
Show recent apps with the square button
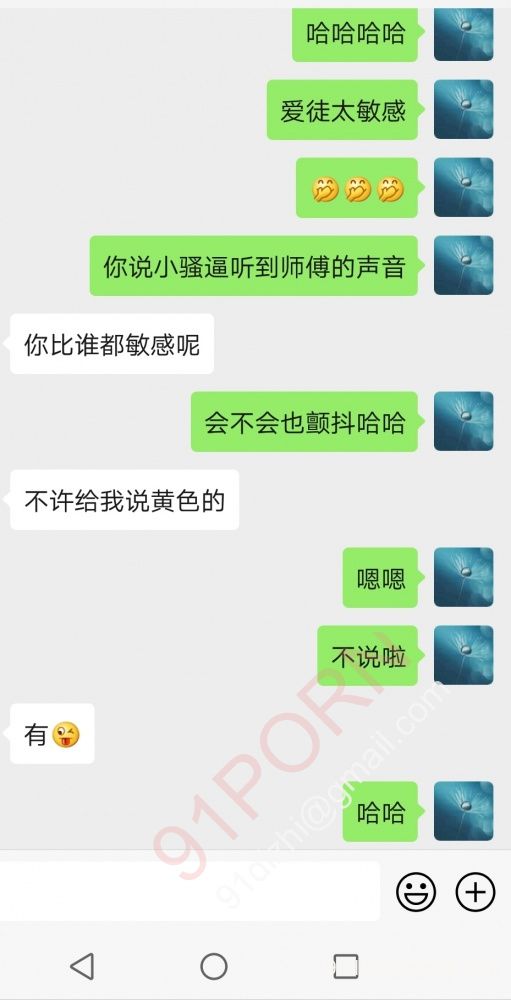(346, 966)
